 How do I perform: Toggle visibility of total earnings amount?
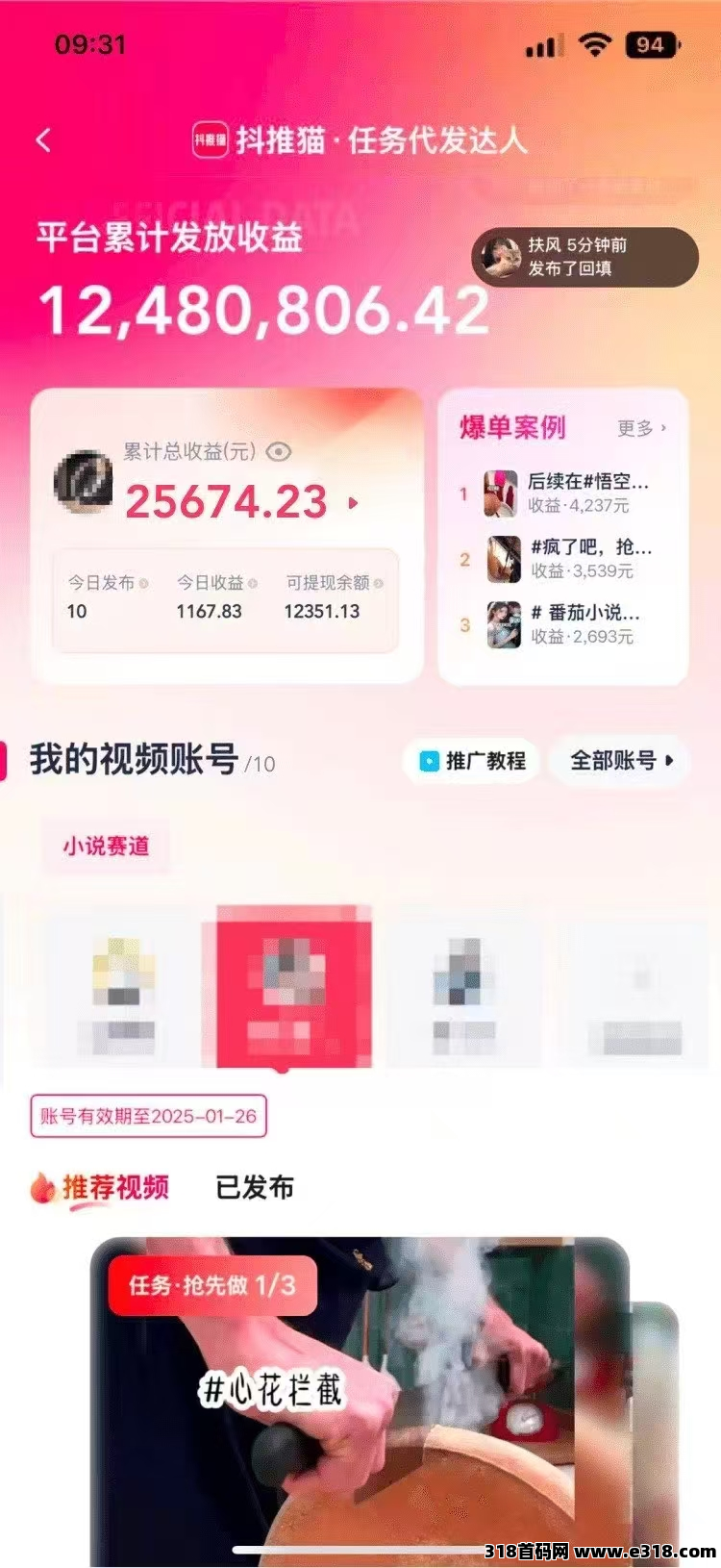279,451
